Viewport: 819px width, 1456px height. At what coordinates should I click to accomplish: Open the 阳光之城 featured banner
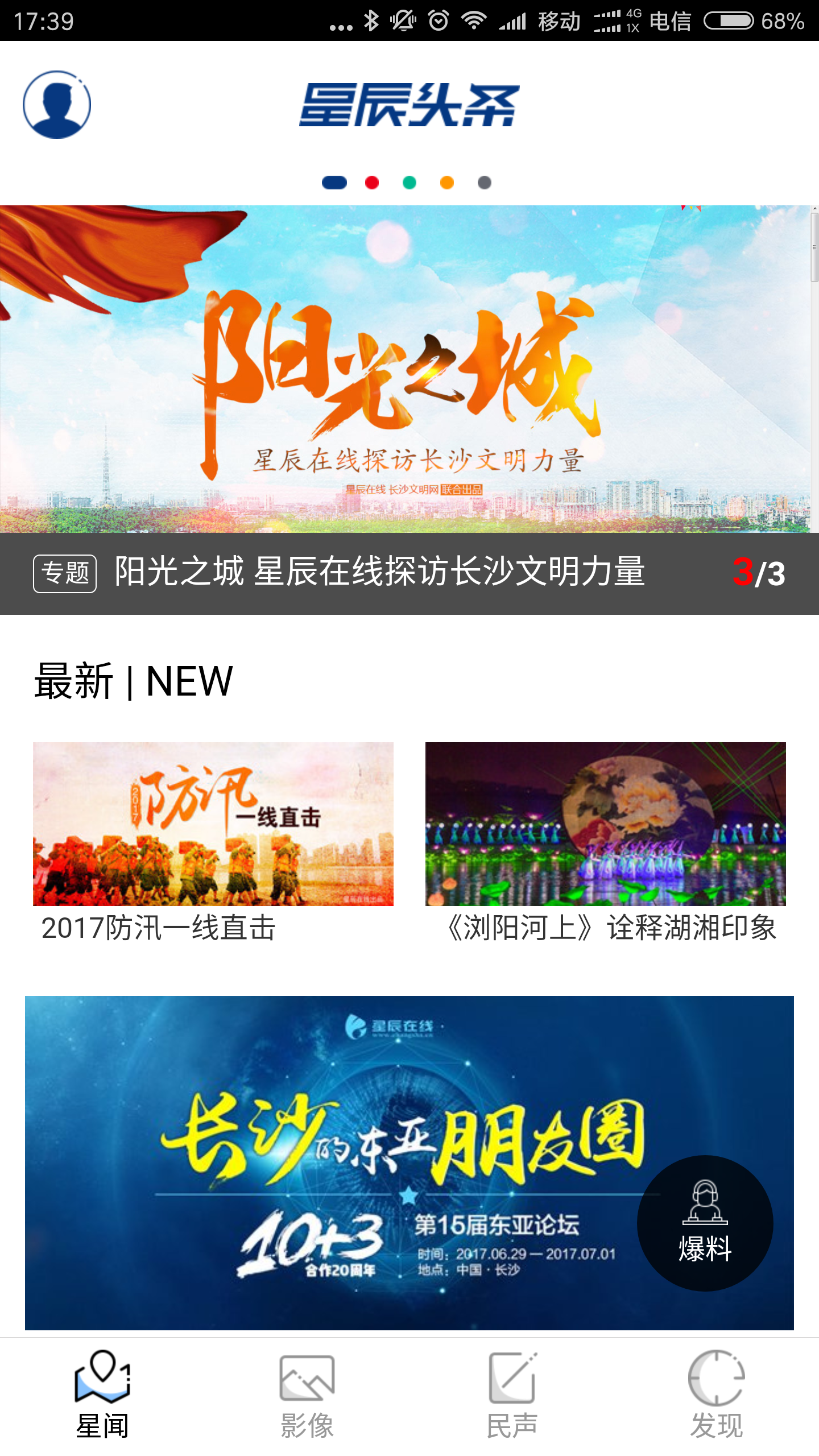(x=405, y=370)
